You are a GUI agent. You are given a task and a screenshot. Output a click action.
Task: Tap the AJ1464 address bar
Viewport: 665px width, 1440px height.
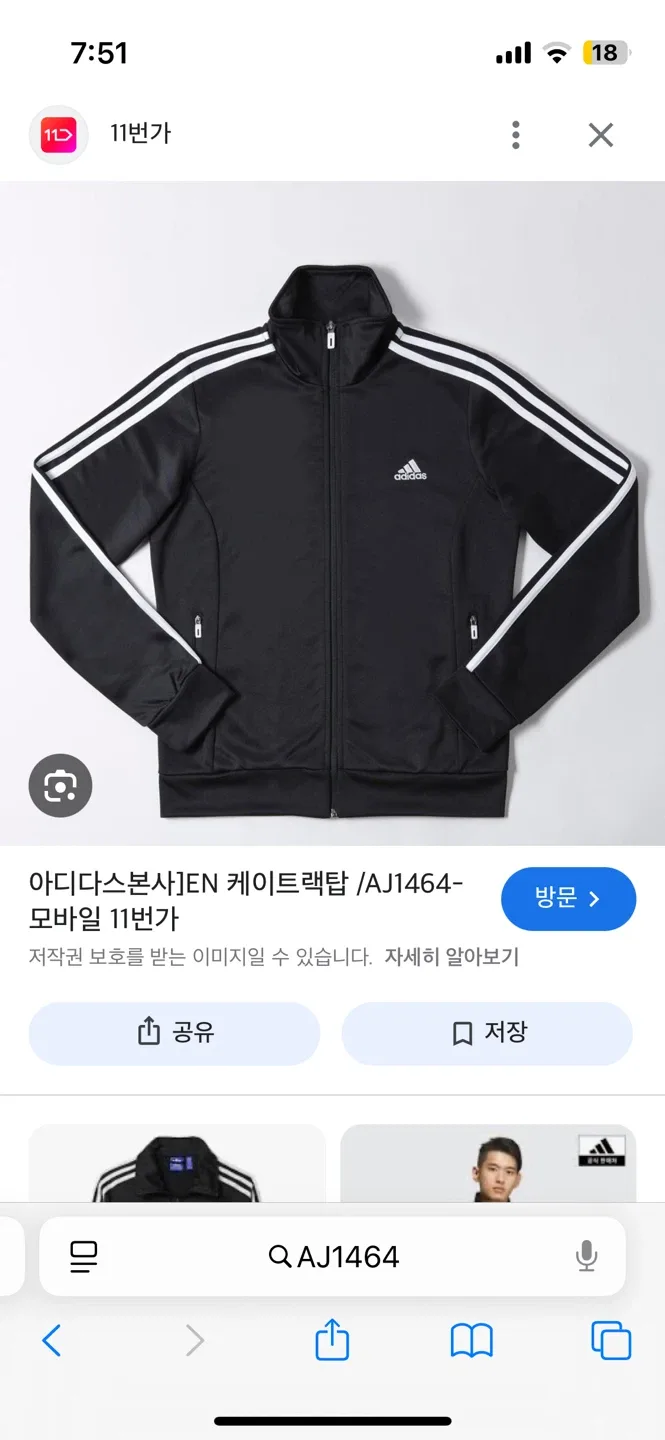point(335,1257)
